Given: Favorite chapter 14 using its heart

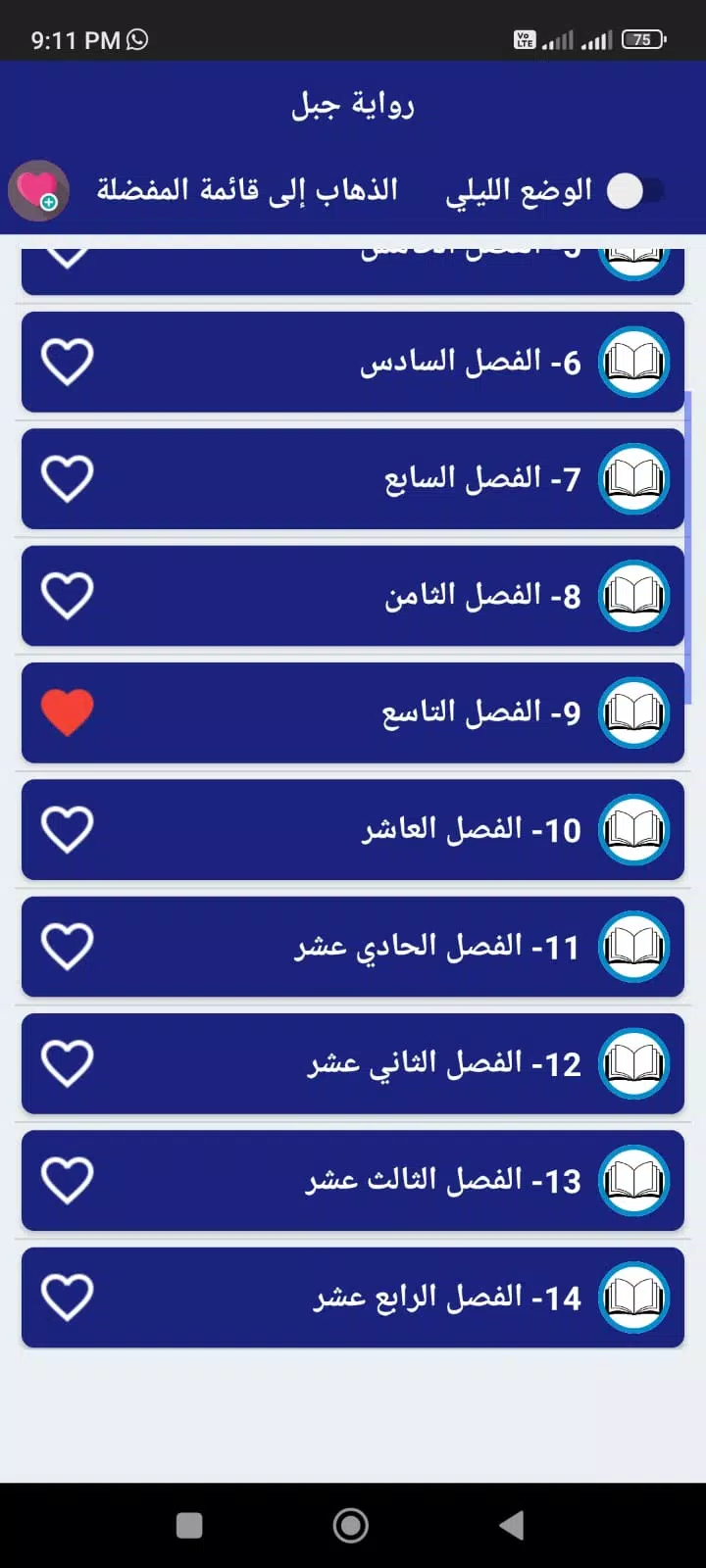Looking at the screenshot, I should coord(68,1297).
